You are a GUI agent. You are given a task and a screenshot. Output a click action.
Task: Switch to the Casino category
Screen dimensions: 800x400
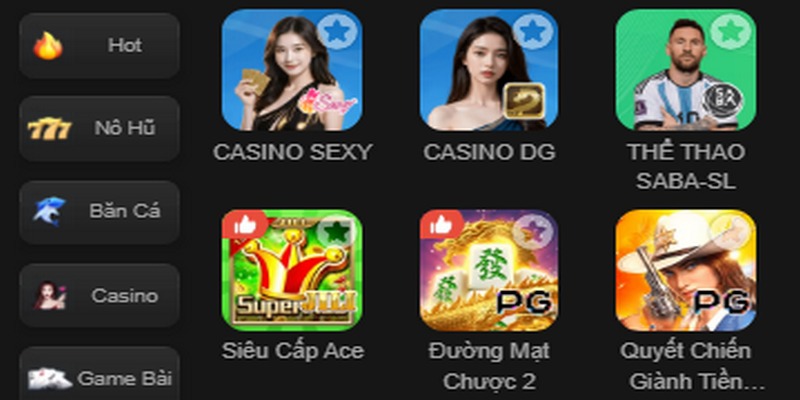coord(99,296)
